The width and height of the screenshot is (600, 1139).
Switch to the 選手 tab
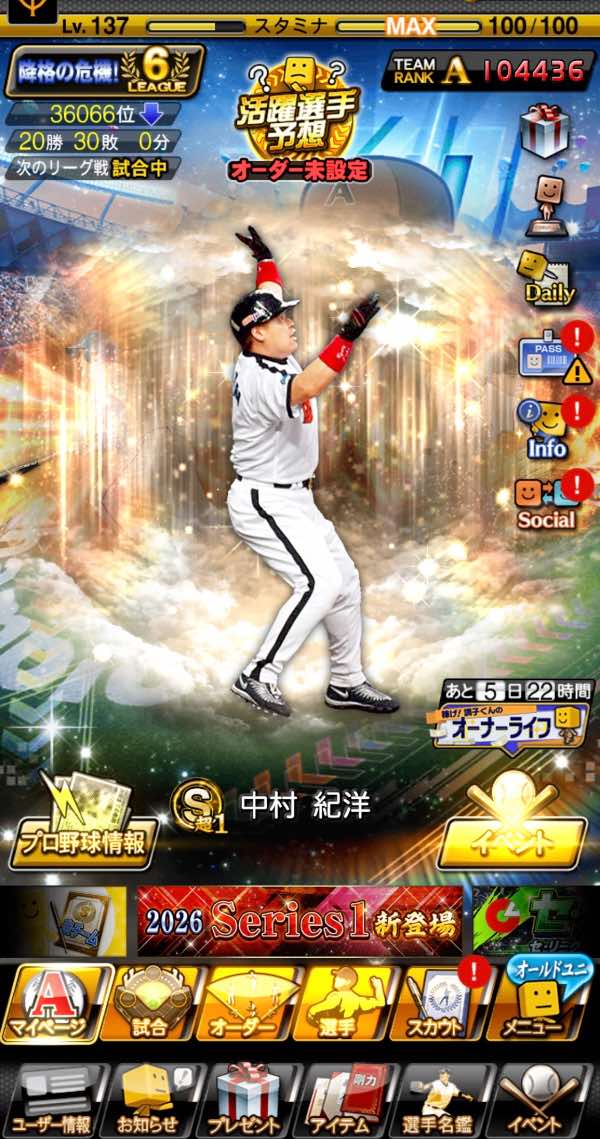click(x=348, y=1002)
